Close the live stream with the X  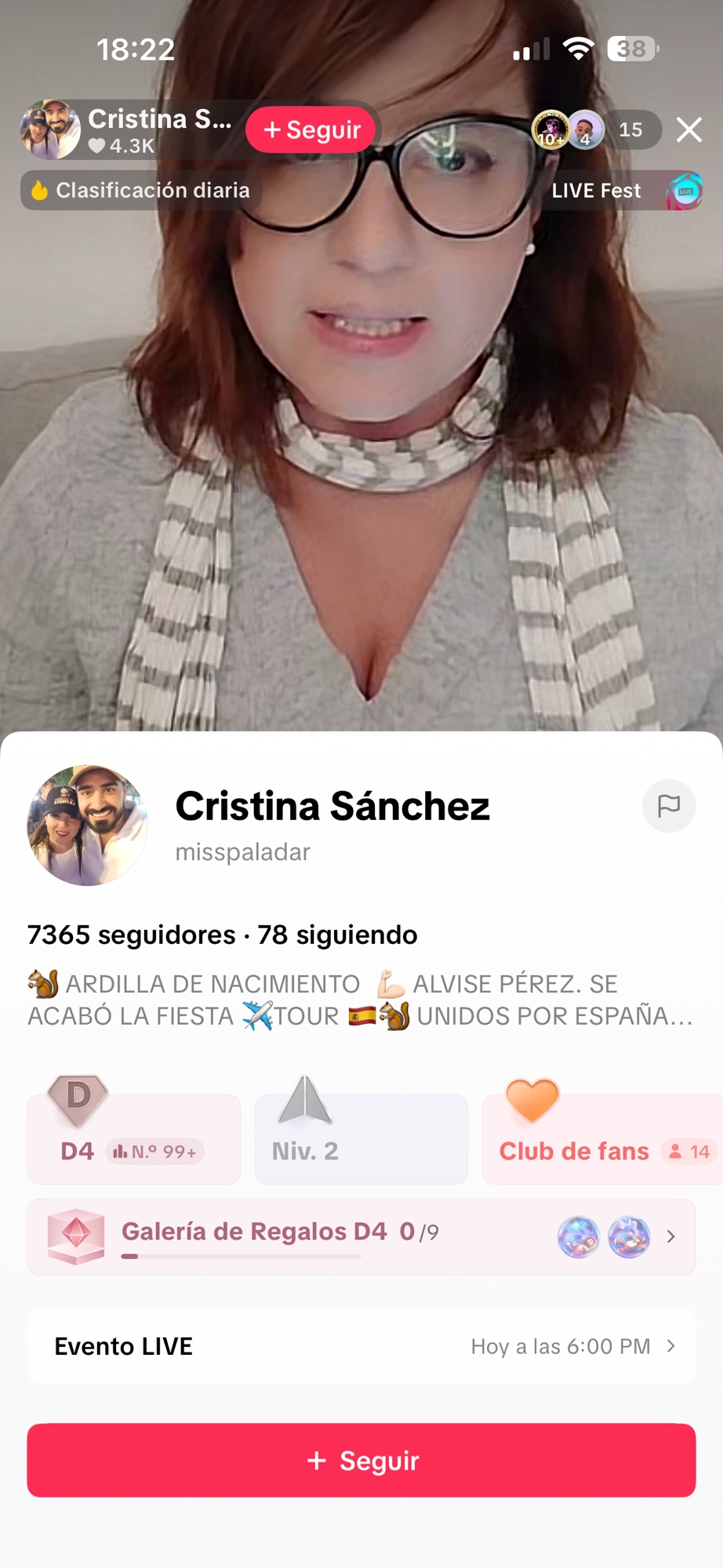coord(688,130)
